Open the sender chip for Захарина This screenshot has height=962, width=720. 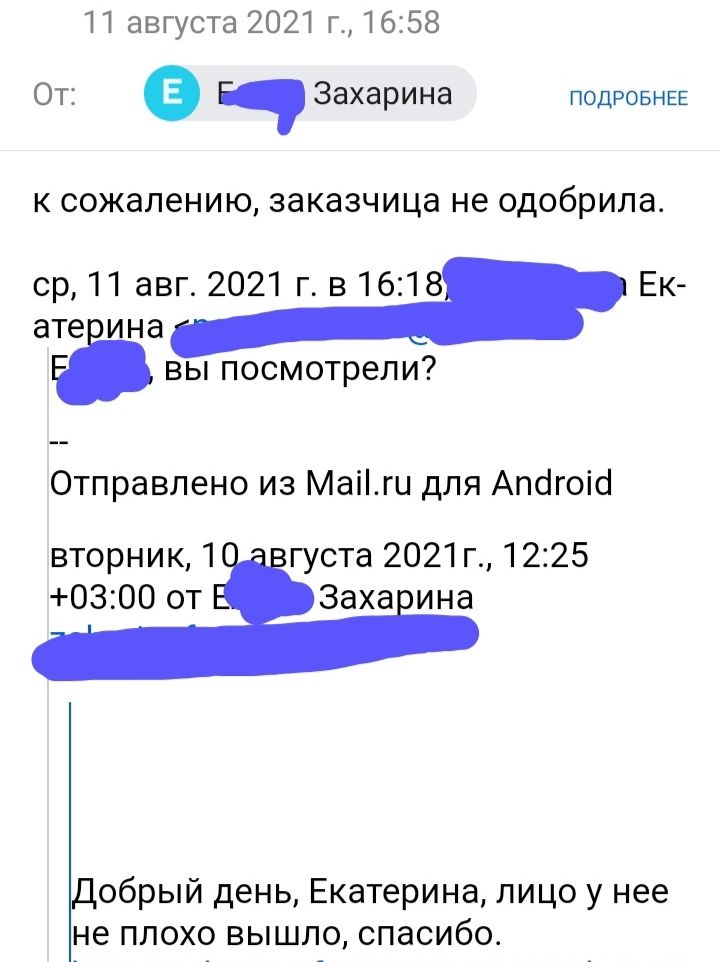pyautogui.click(x=309, y=94)
